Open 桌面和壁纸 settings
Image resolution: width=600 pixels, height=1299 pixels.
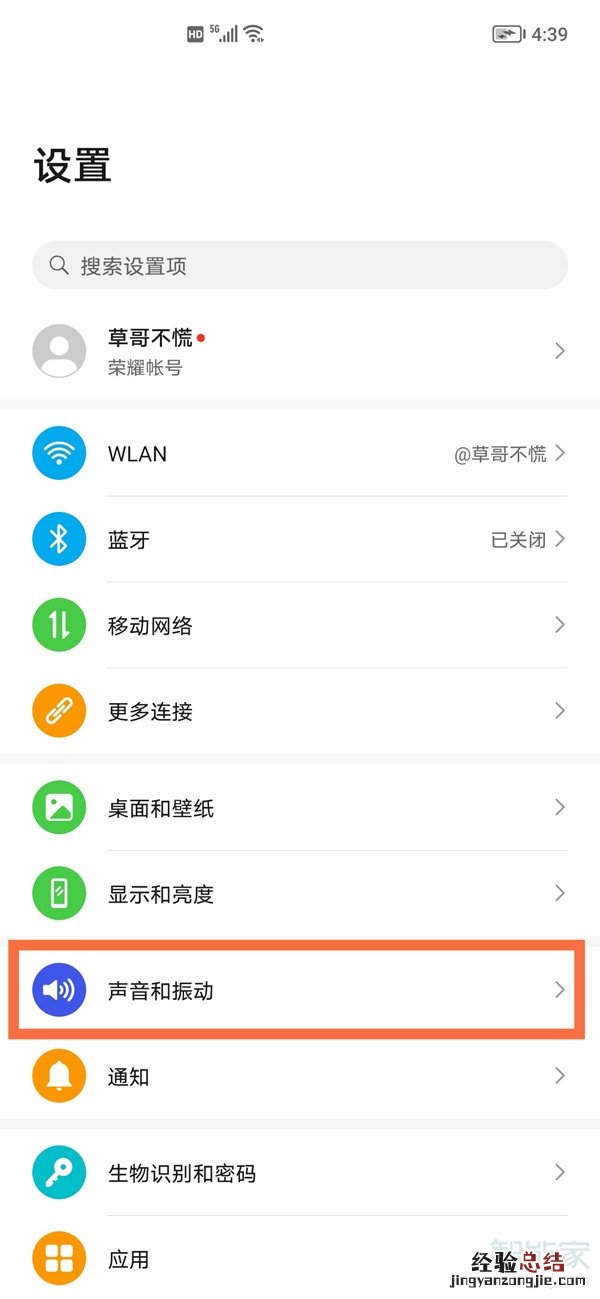coord(300,808)
